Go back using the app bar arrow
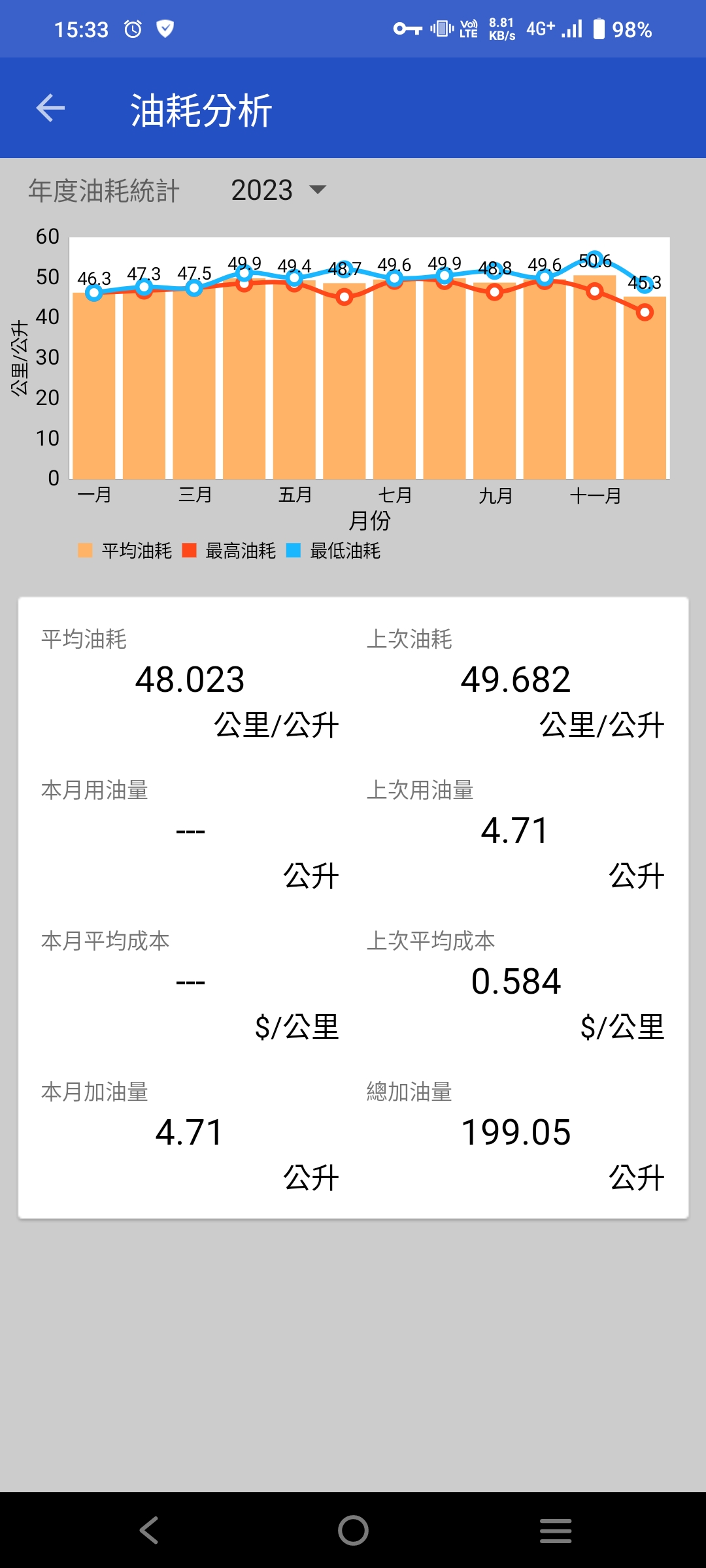706x1568 pixels. pos(50,108)
